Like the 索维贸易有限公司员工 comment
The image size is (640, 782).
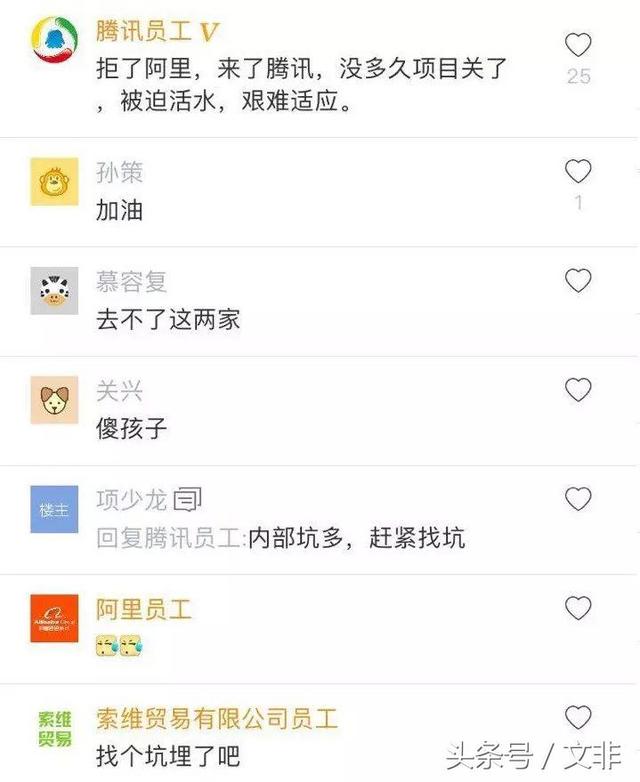point(578,717)
